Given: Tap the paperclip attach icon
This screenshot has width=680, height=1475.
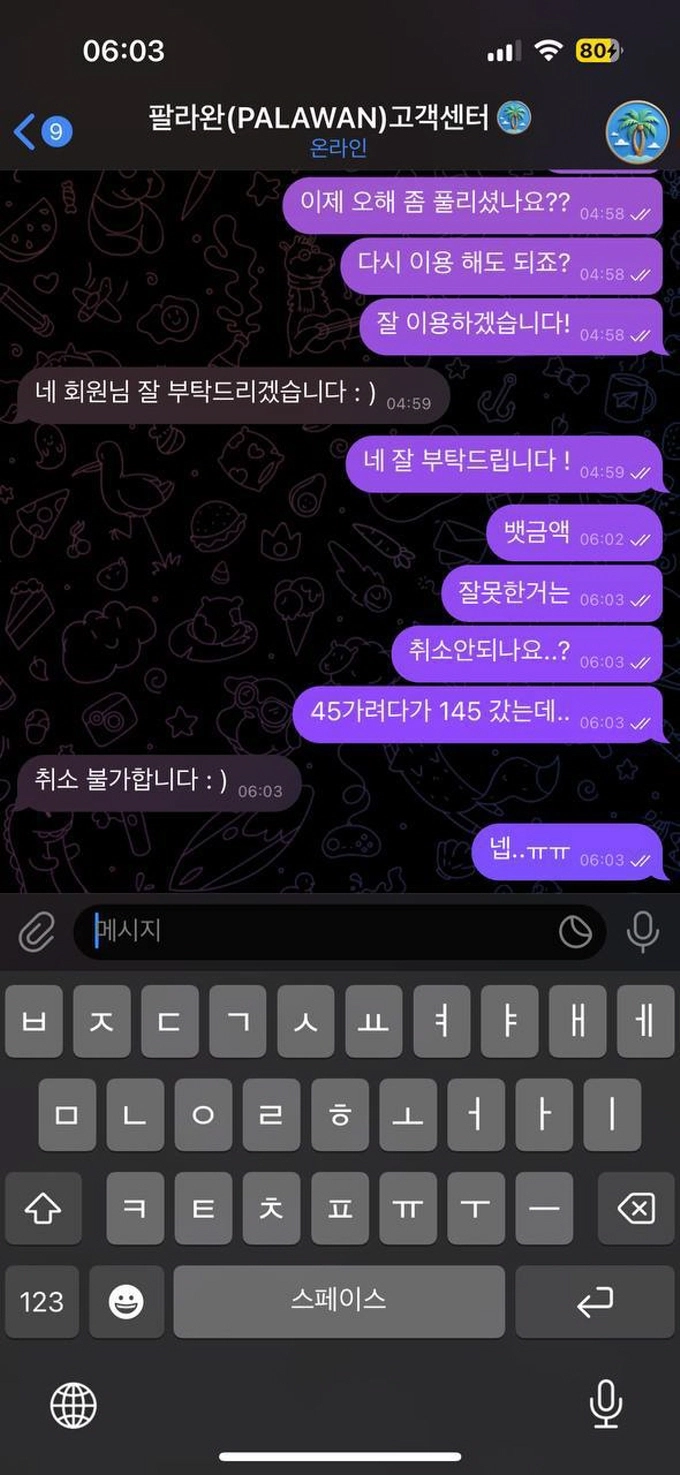Looking at the screenshot, I should 37,933.
